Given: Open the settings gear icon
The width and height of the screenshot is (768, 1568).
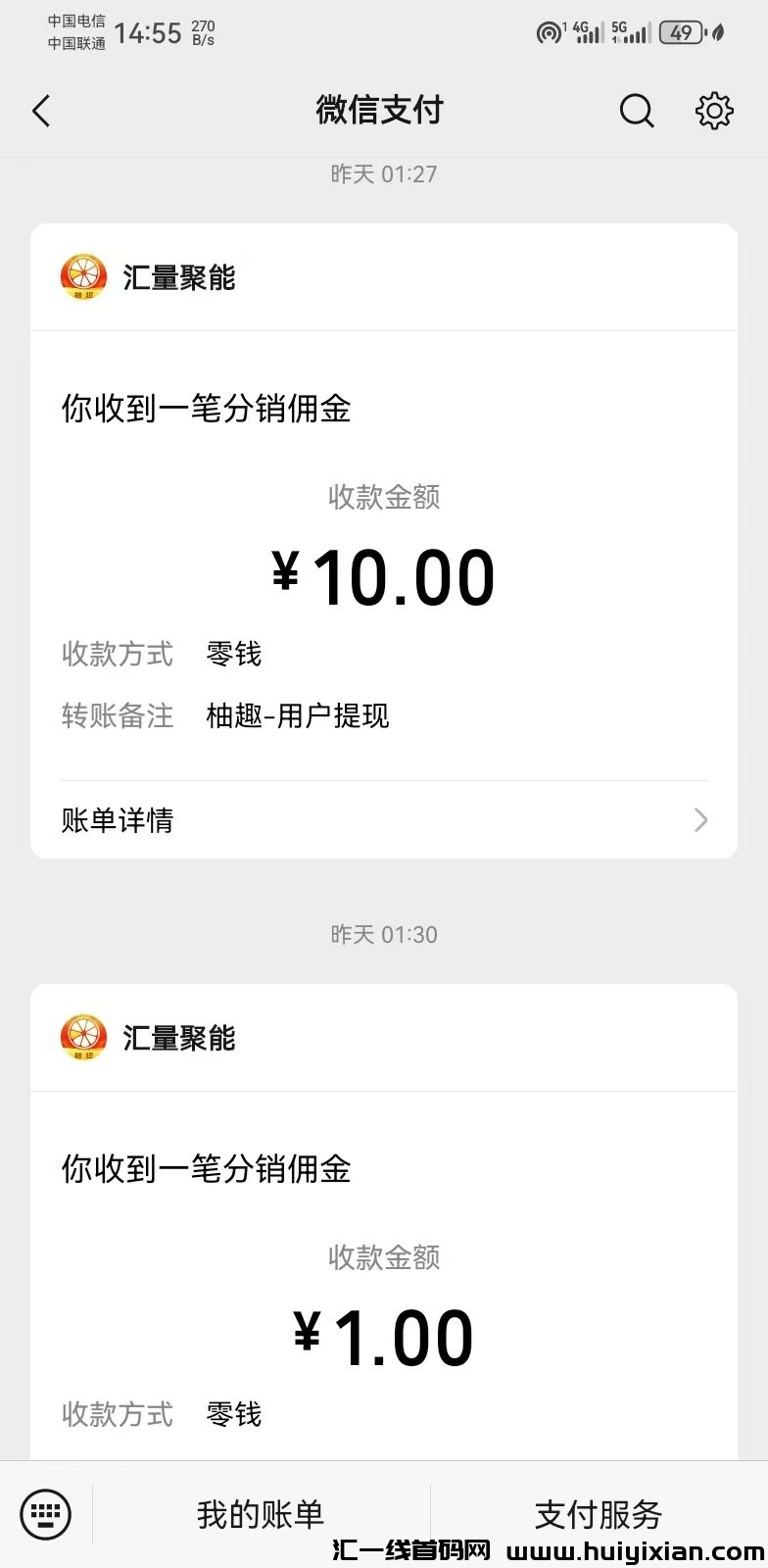Looking at the screenshot, I should (714, 111).
